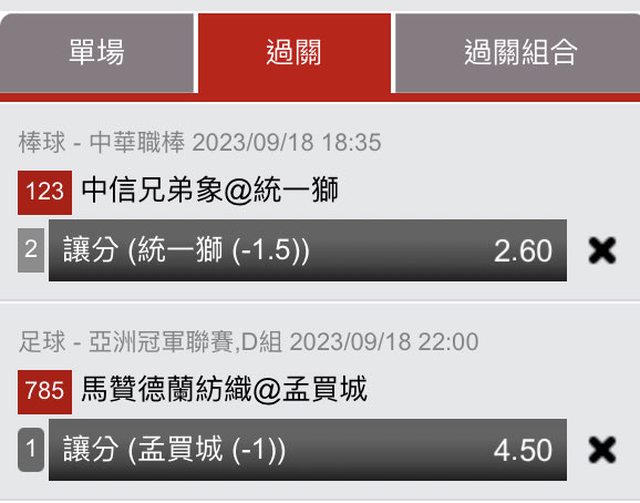Open 讓分 (孟買城 (-1)) selection
640x503 pixels.
tap(307, 450)
